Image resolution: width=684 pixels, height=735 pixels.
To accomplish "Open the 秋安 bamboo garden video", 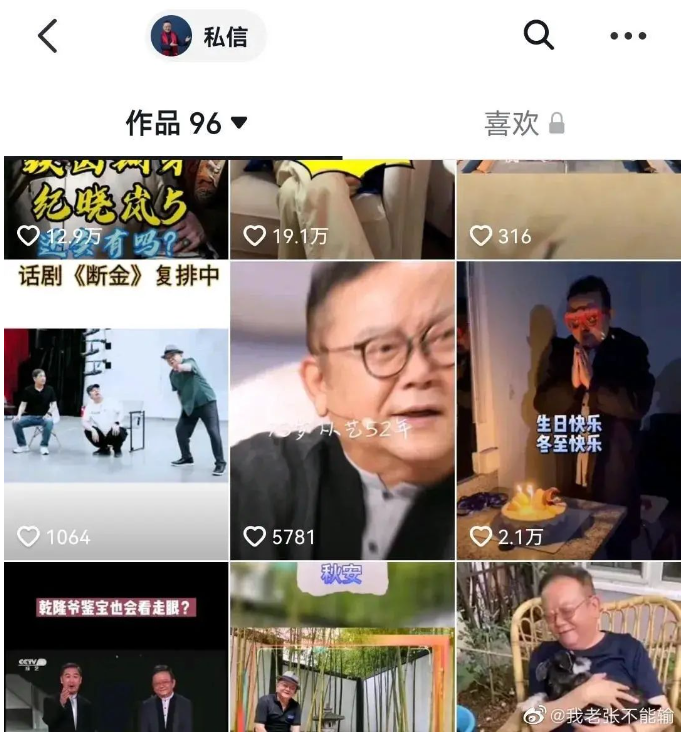I will (x=342, y=648).
